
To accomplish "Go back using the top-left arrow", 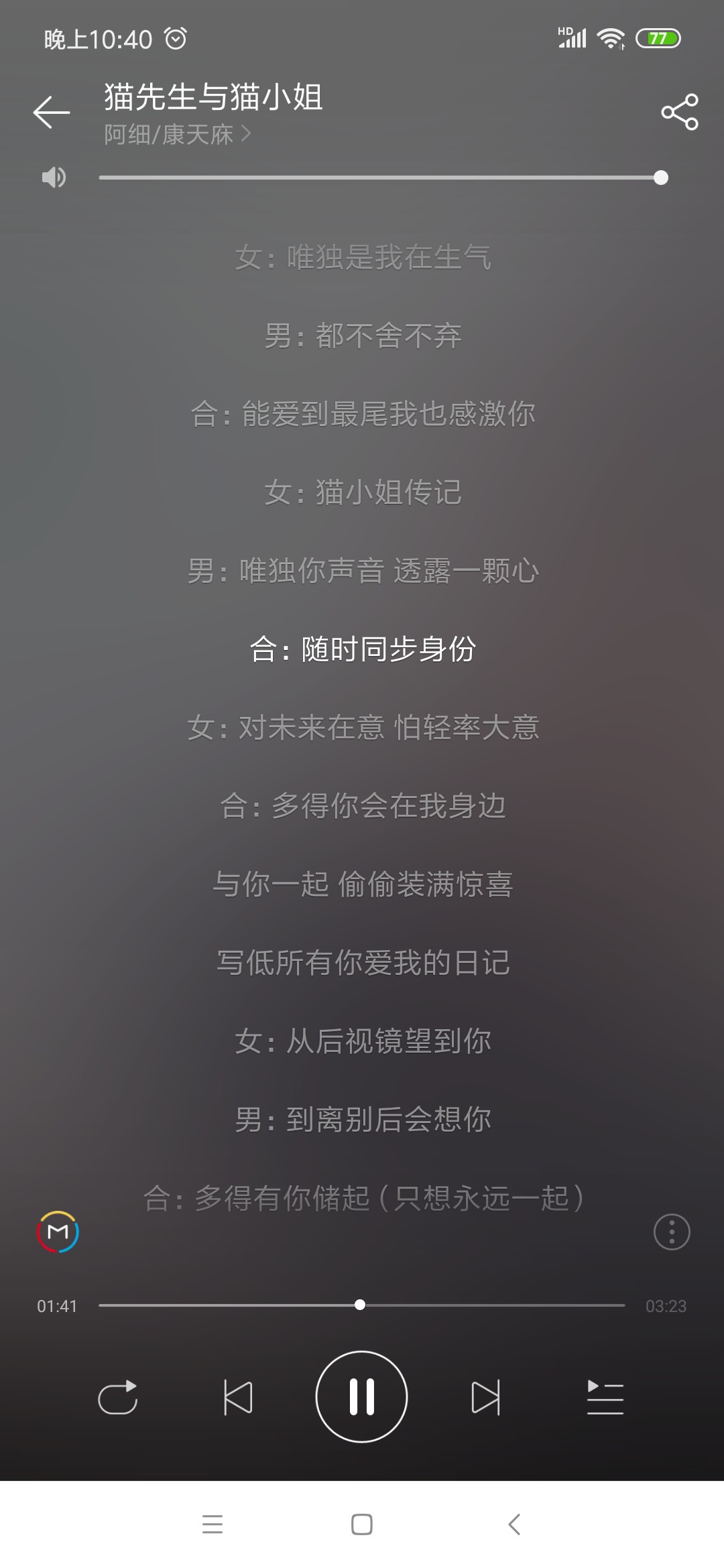I will [52, 112].
